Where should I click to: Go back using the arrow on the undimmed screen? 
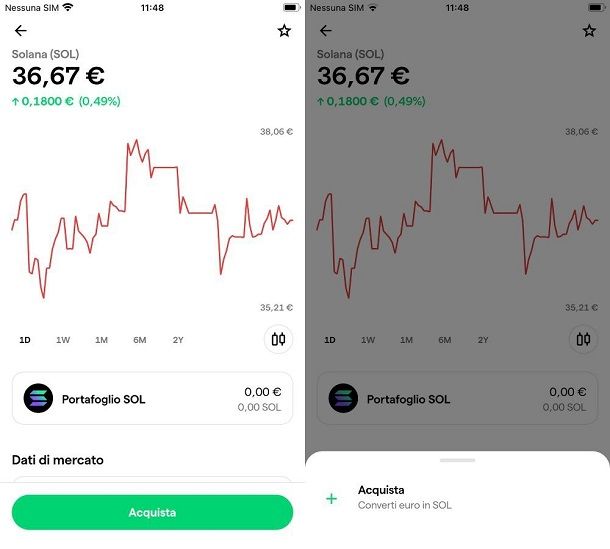pyautogui.click(x=21, y=31)
